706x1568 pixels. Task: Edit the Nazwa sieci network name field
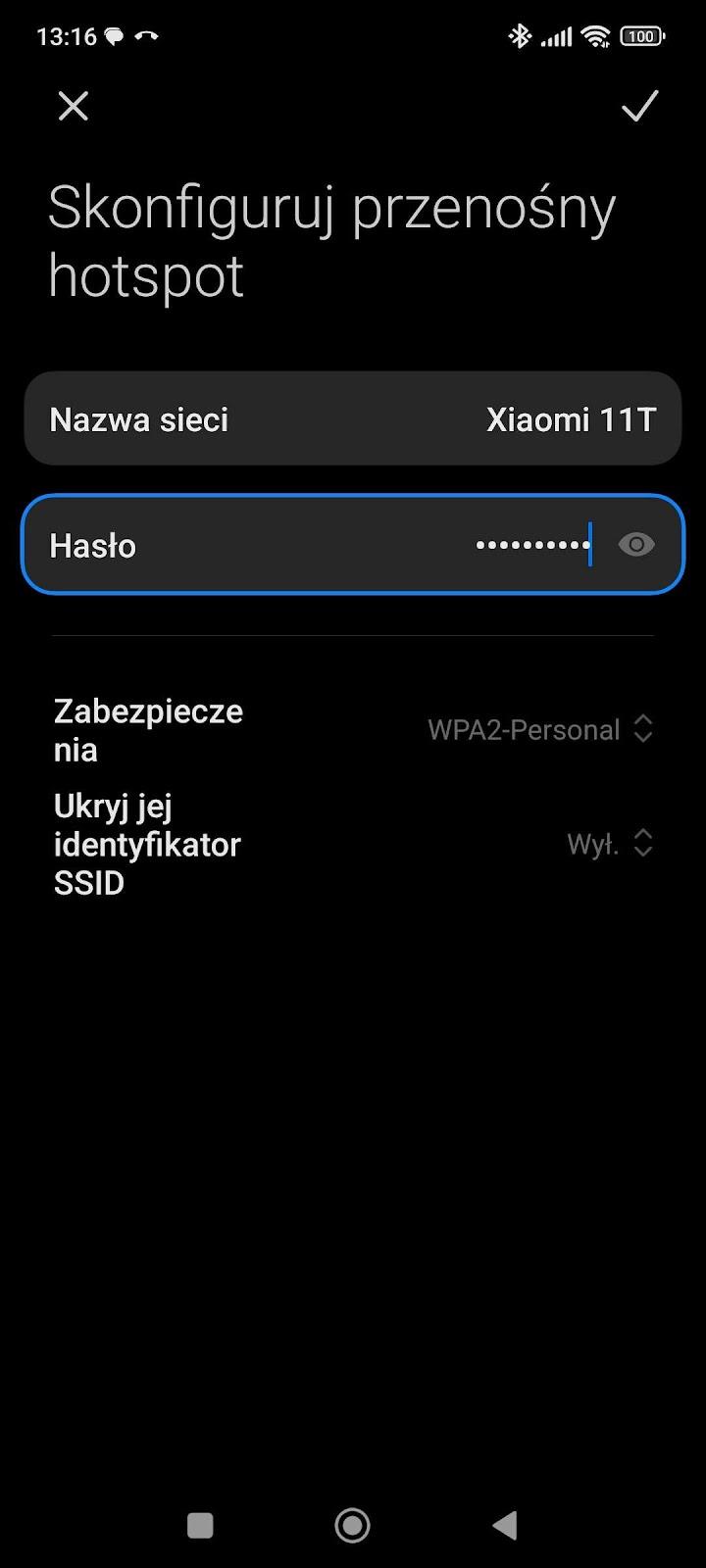(x=353, y=419)
